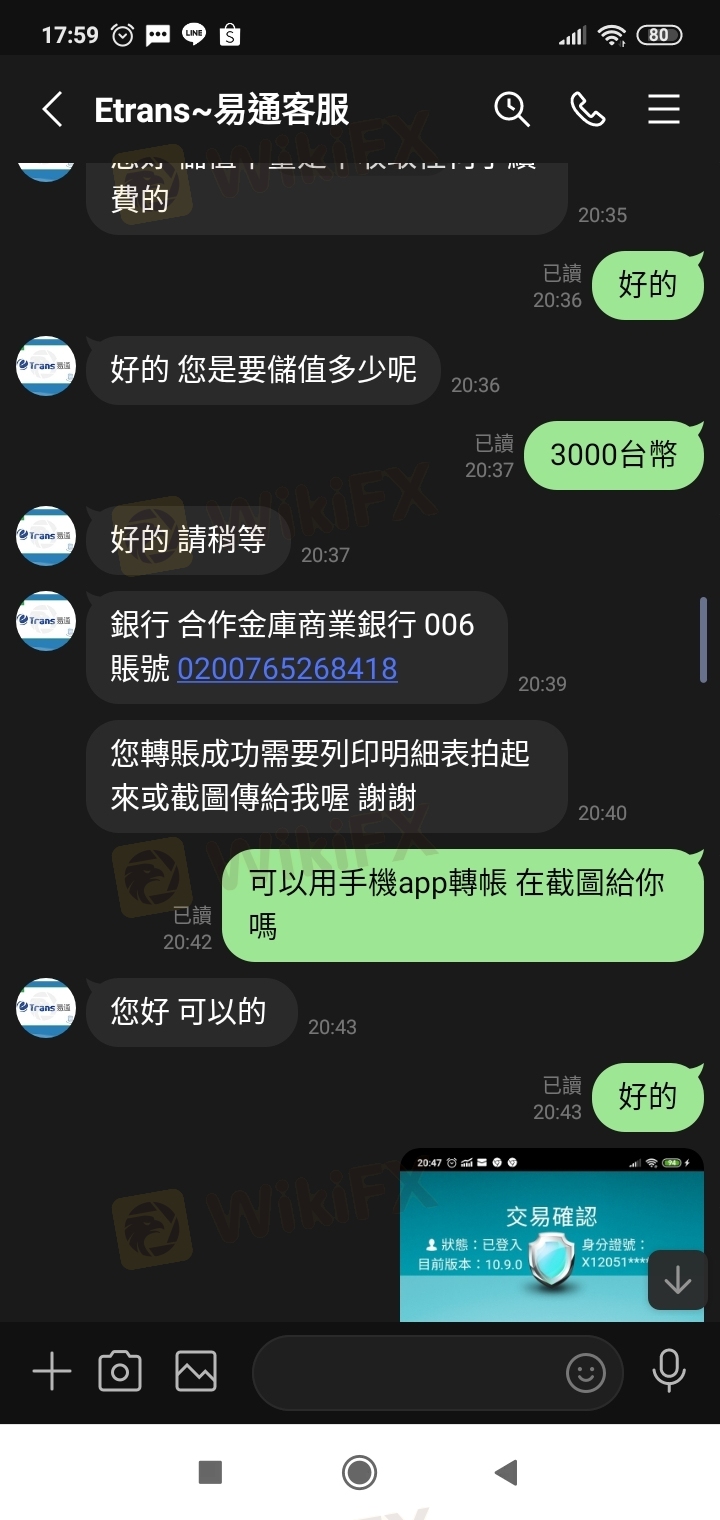Pick a photo from the gallery
Screen dimensions: 720x1520
pyautogui.click(x=196, y=1372)
